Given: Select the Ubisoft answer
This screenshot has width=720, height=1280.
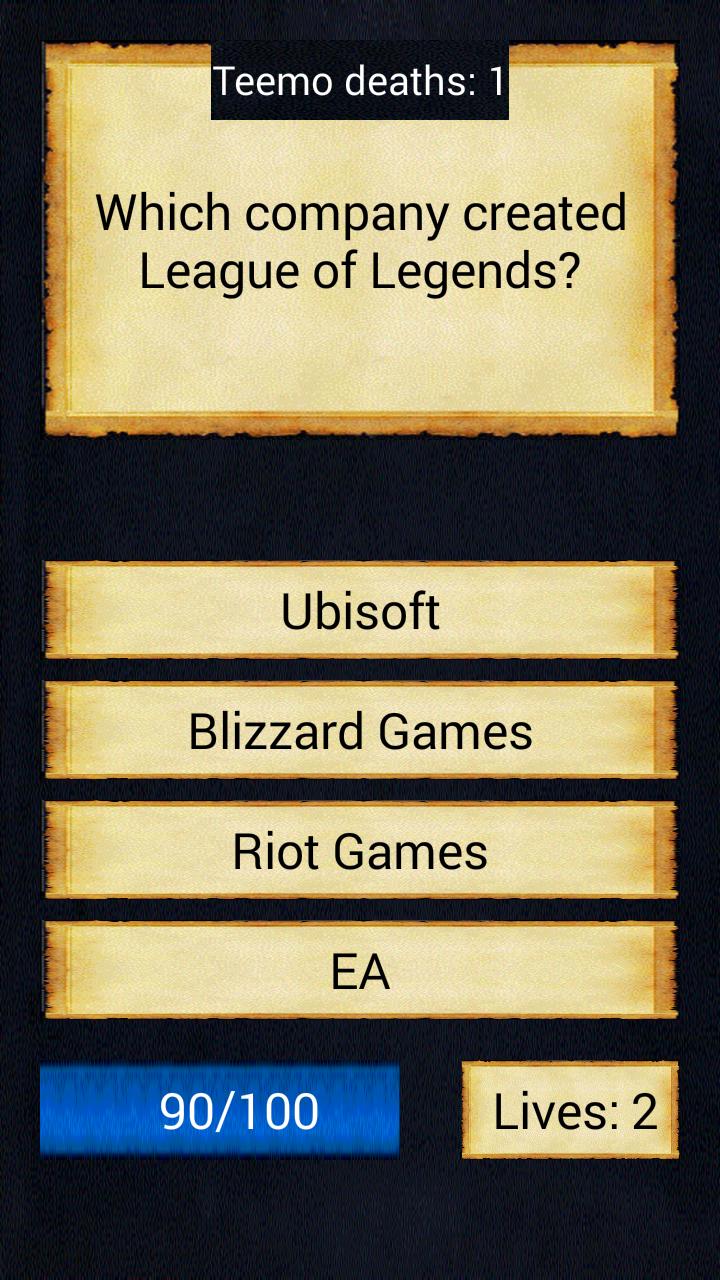Looking at the screenshot, I should tap(360, 611).
